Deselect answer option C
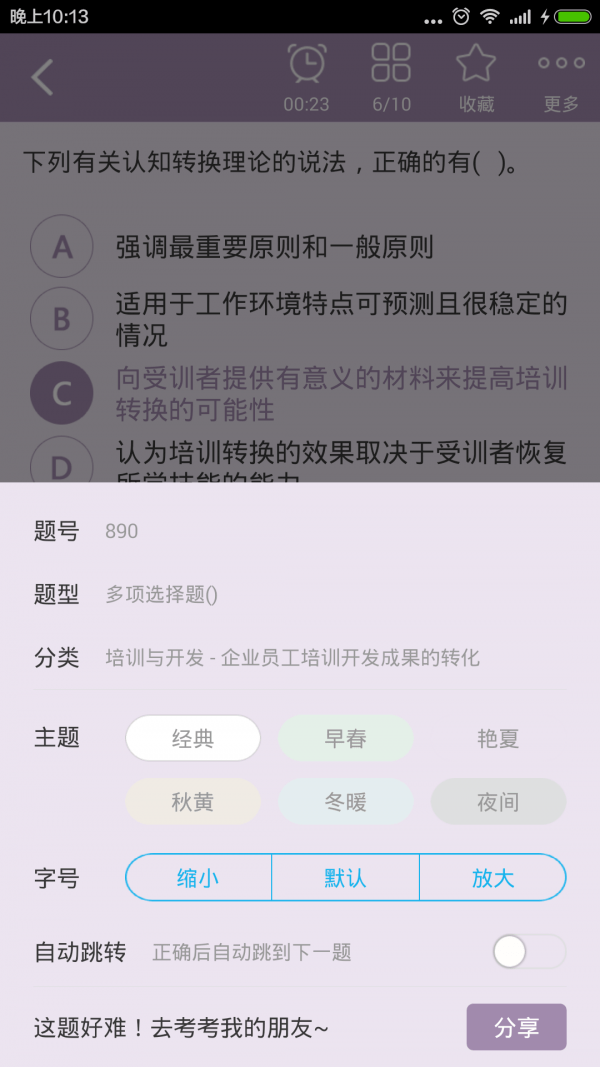600x1067 pixels. click(x=62, y=393)
